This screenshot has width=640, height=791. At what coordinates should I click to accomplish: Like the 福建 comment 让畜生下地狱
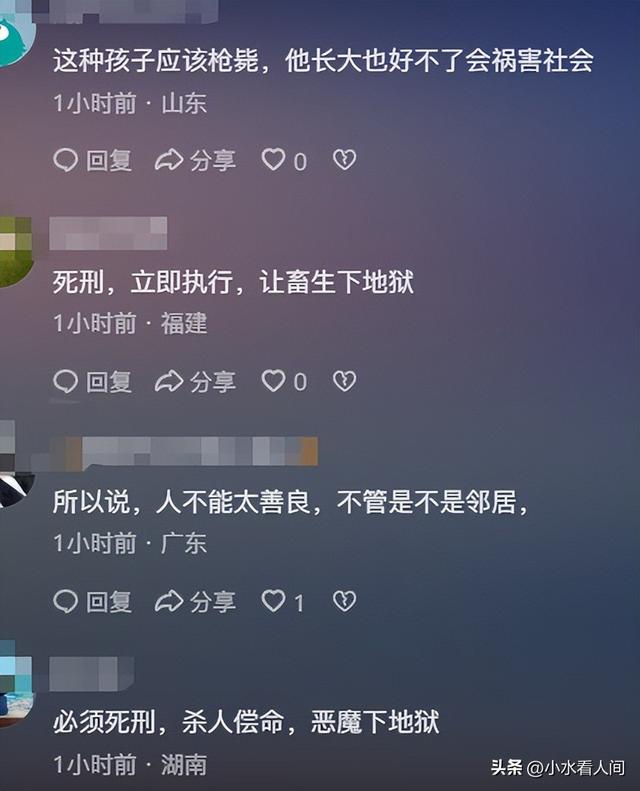(274, 381)
